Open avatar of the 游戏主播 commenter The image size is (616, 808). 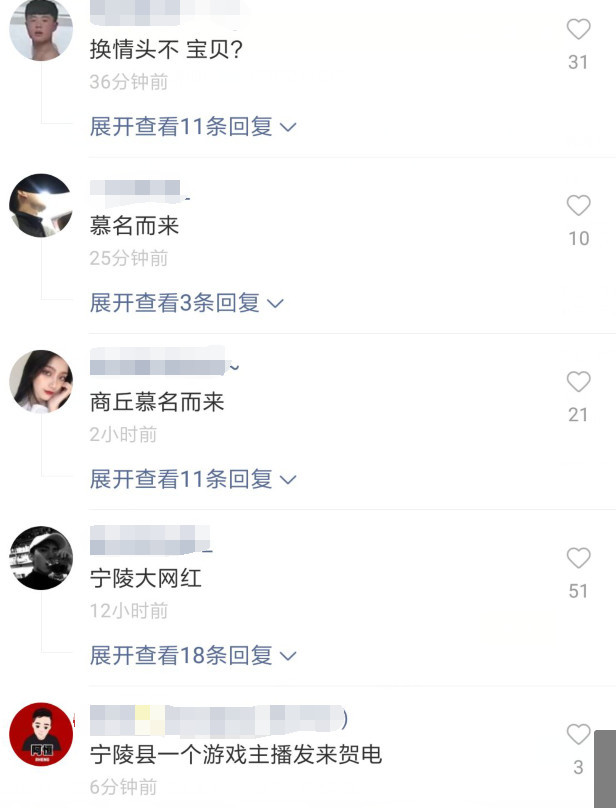tap(41, 734)
